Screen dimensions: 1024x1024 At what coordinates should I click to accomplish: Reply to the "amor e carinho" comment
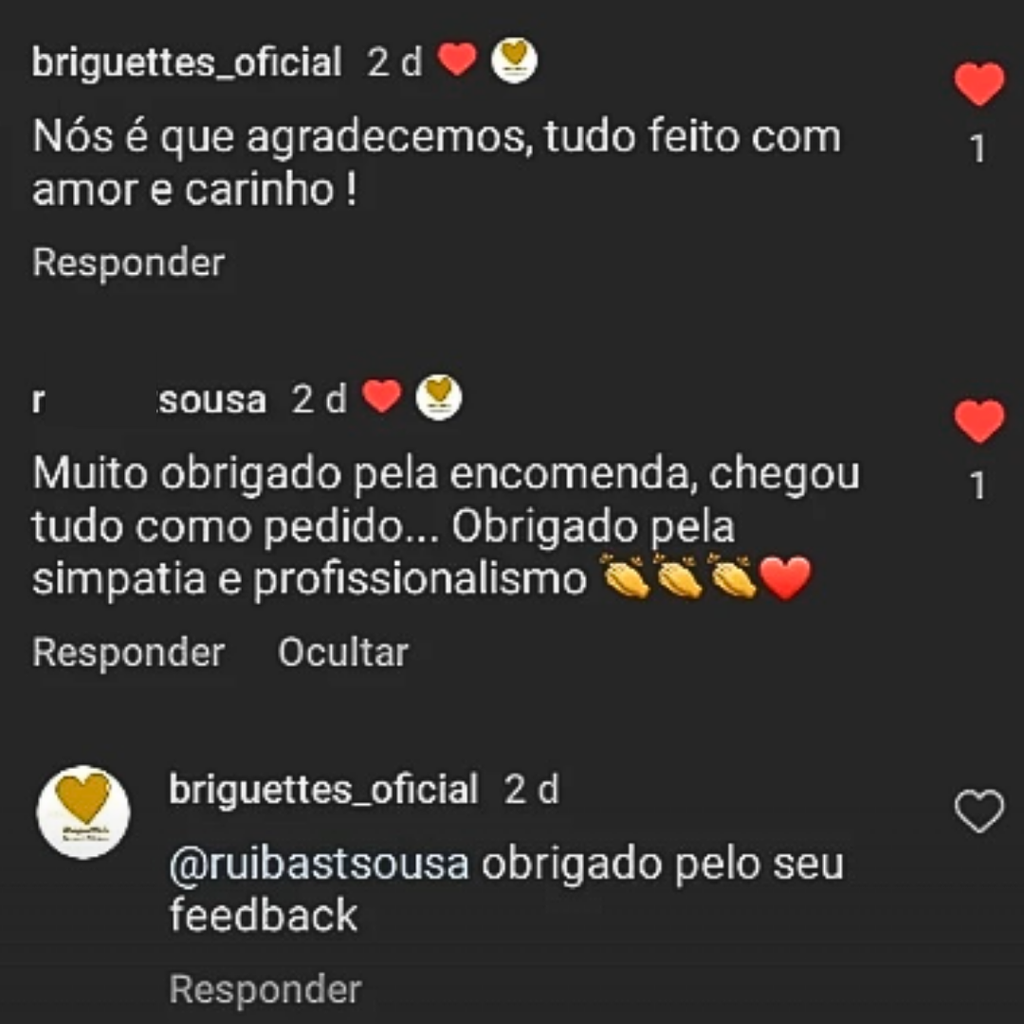tap(128, 263)
